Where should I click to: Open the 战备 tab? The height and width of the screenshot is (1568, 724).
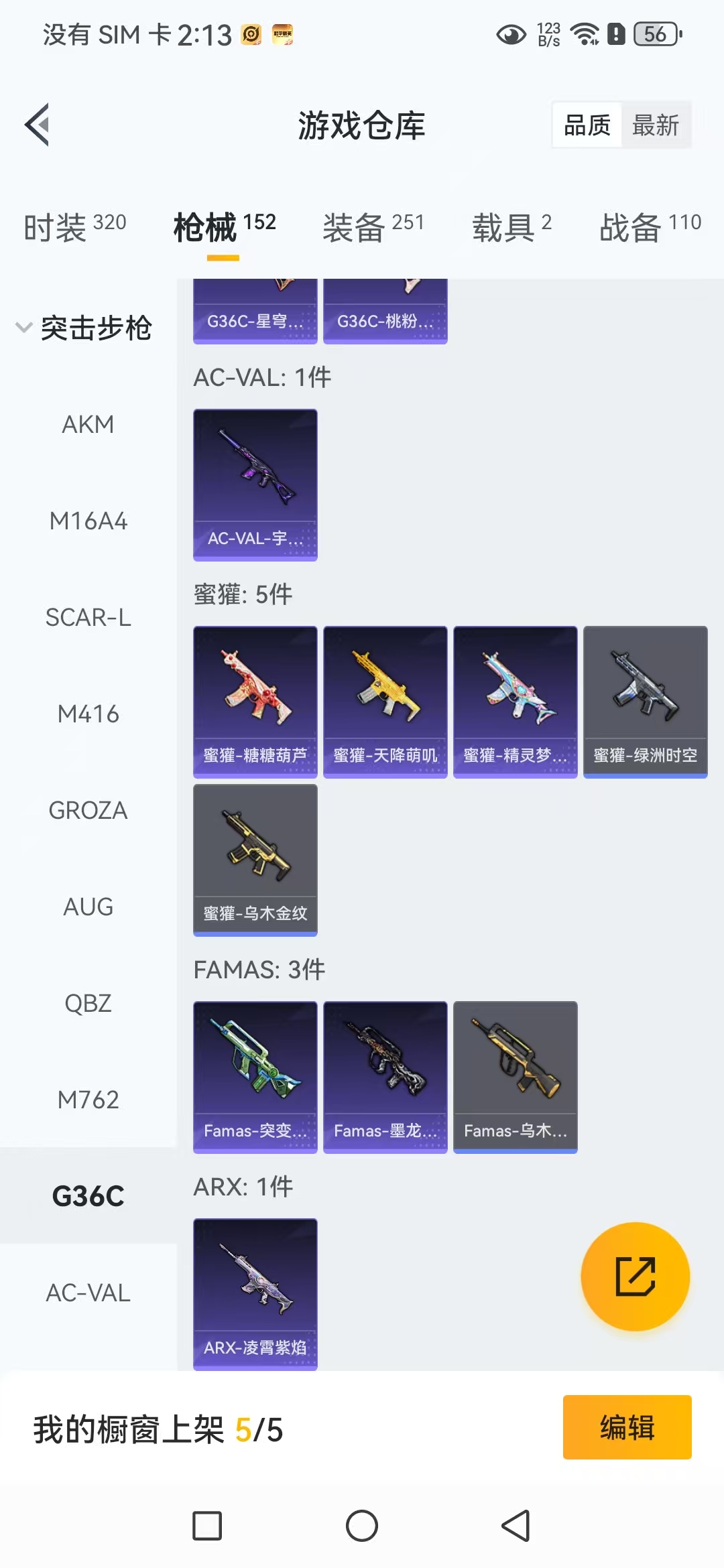(650, 227)
